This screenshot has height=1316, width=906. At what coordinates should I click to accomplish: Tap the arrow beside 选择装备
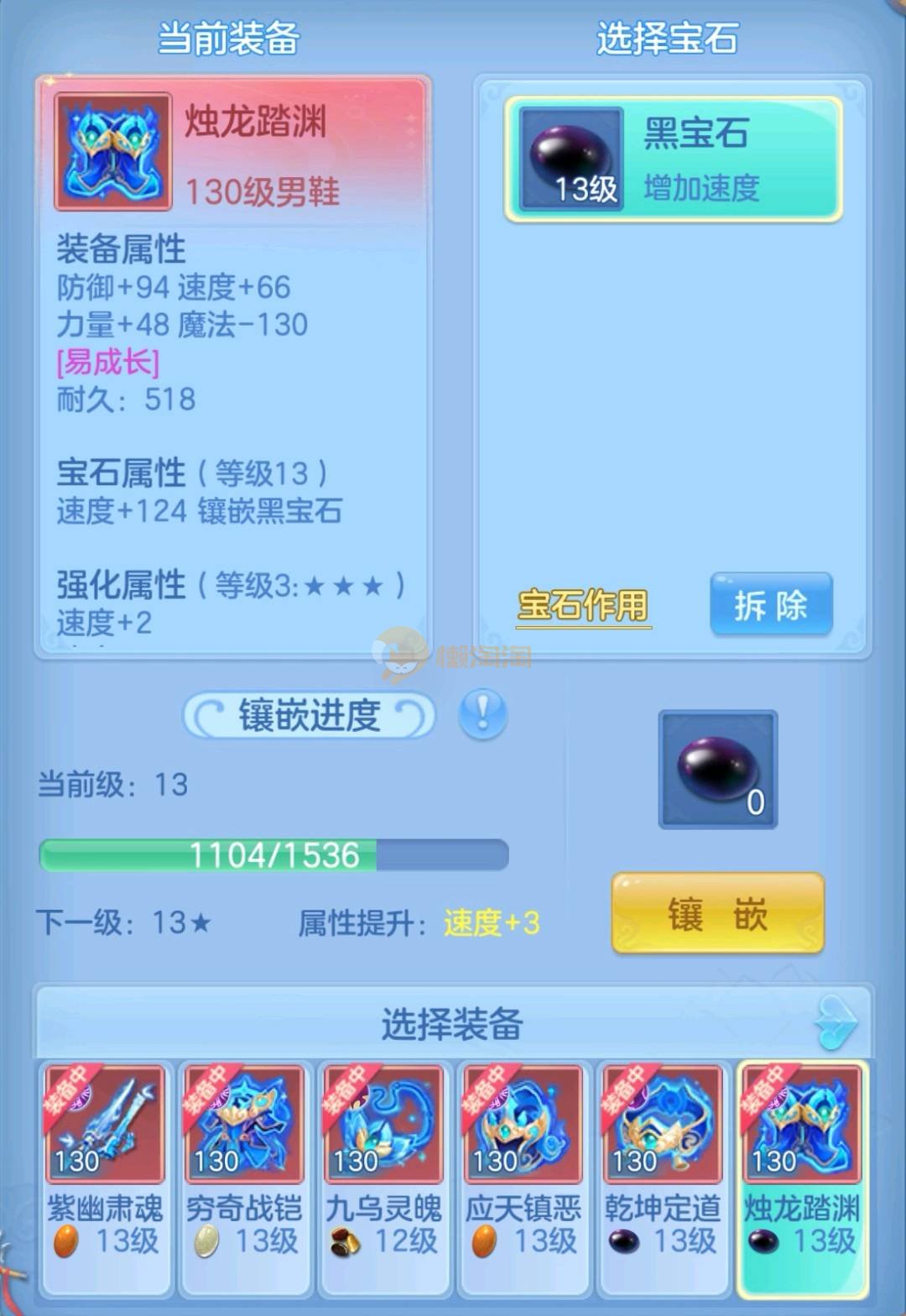pos(837,1022)
